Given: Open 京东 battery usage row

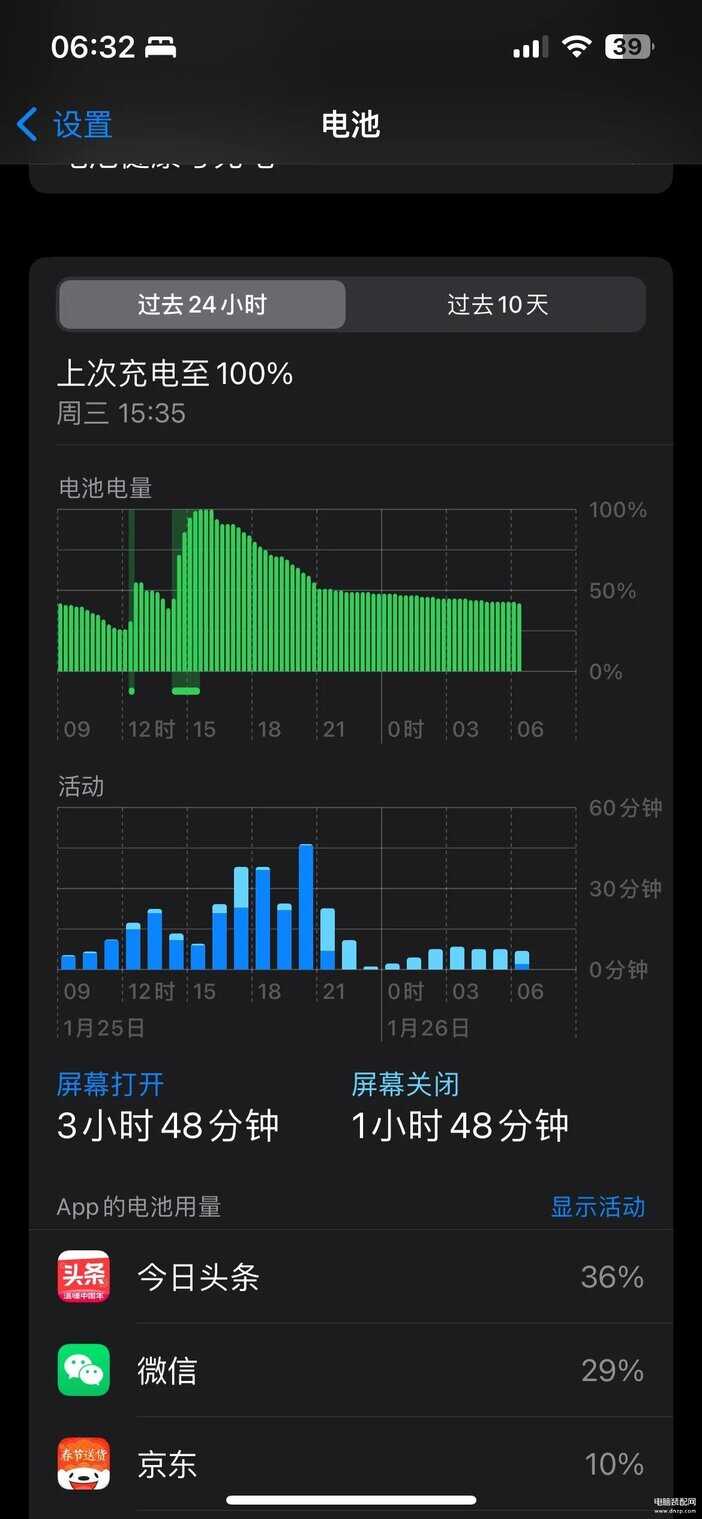Looking at the screenshot, I should pyautogui.click(x=351, y=1464).
